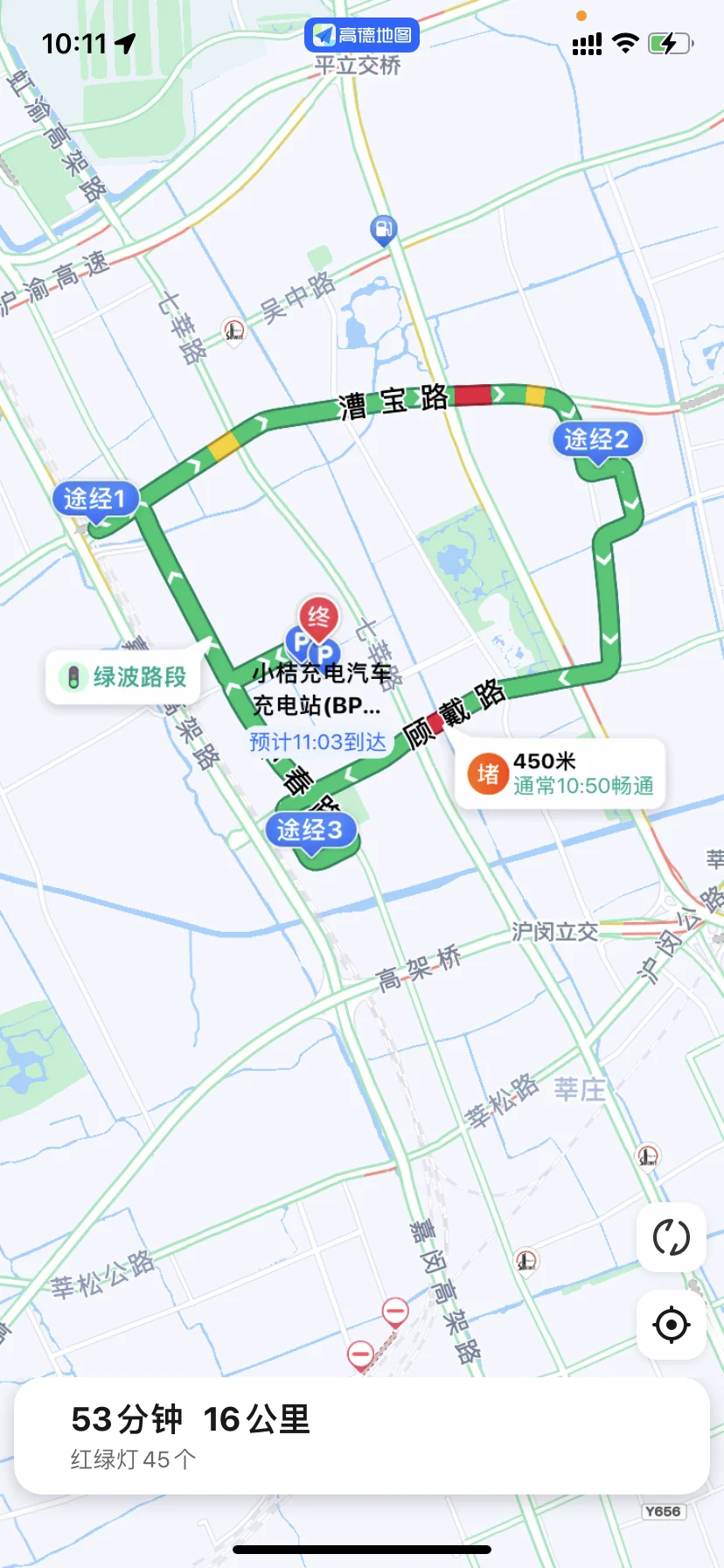
Task: Open the 53分钟 16公里 route summary card
Action: [x=362, y=1437]
